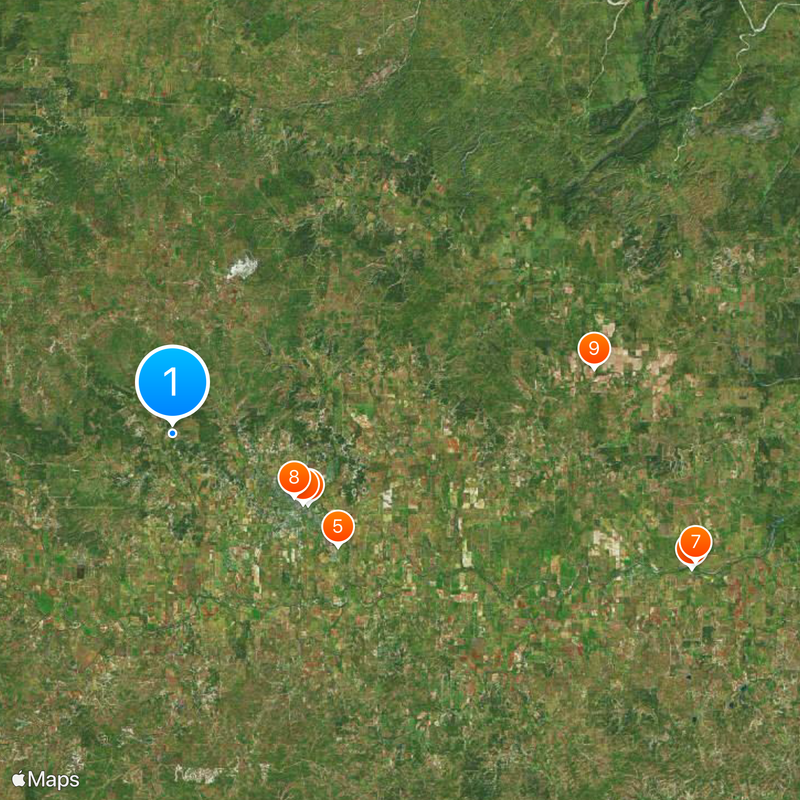This screenshot has width=800, height=800.
Task: Select the blue map pin numbered 1
Action: pos(172,381)
